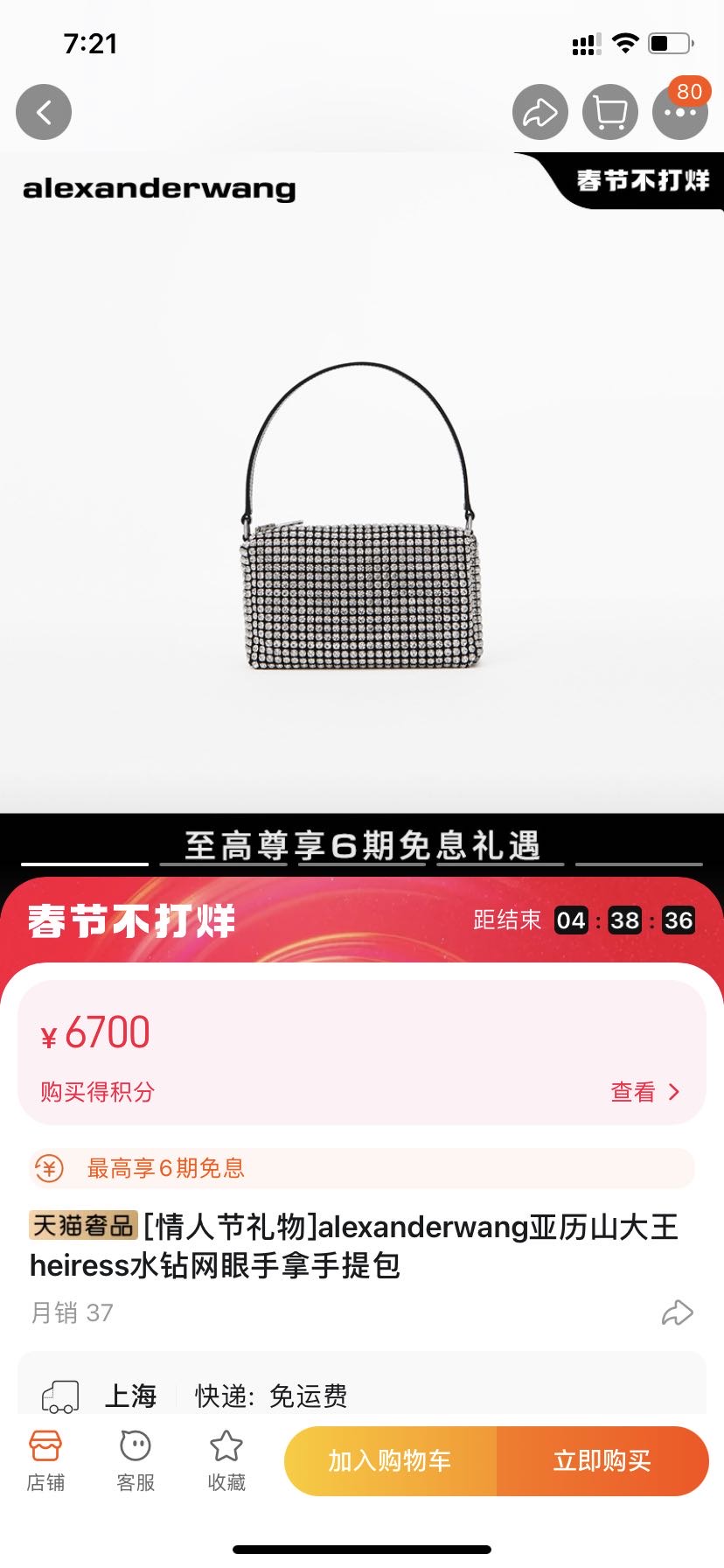
Task: Open the 查看 points detail chevron
Action: [x=646, y=1092]
